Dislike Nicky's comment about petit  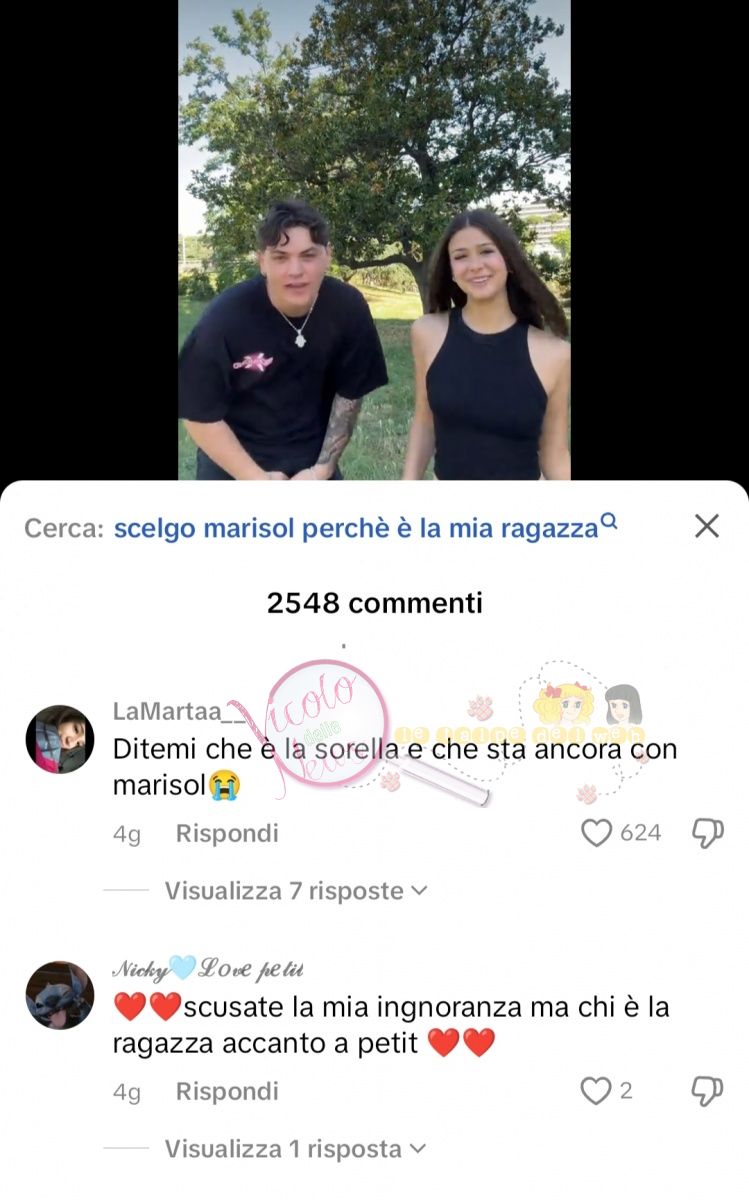(707, 1091)
